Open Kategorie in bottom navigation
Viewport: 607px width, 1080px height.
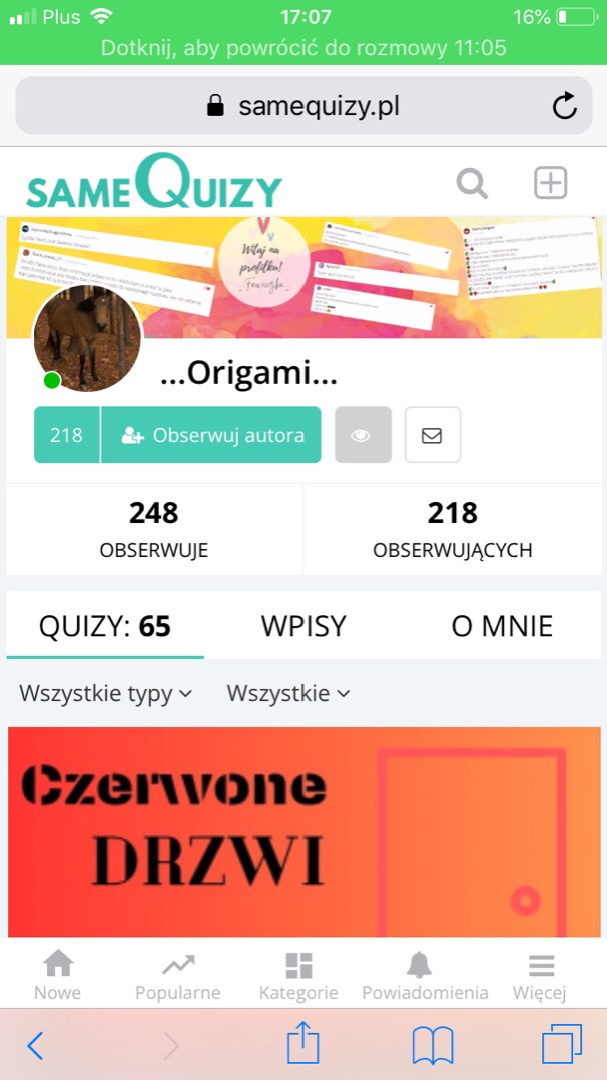(298, 976)
